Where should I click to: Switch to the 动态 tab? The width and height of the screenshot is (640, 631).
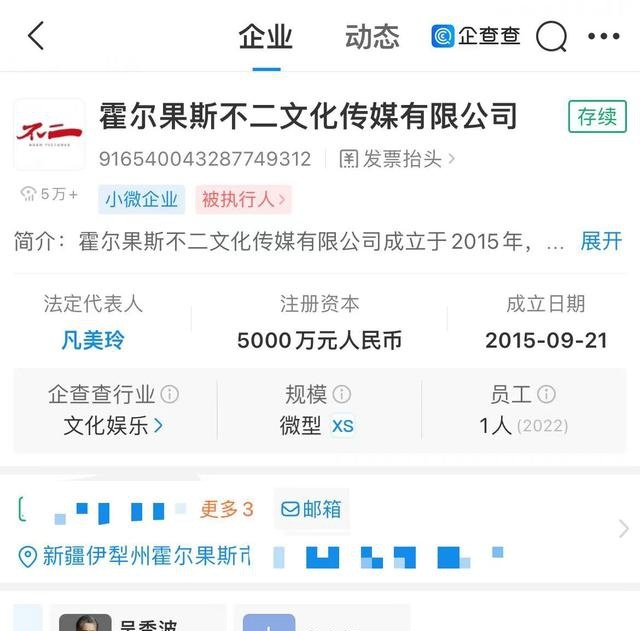click(x=372, y=38)
